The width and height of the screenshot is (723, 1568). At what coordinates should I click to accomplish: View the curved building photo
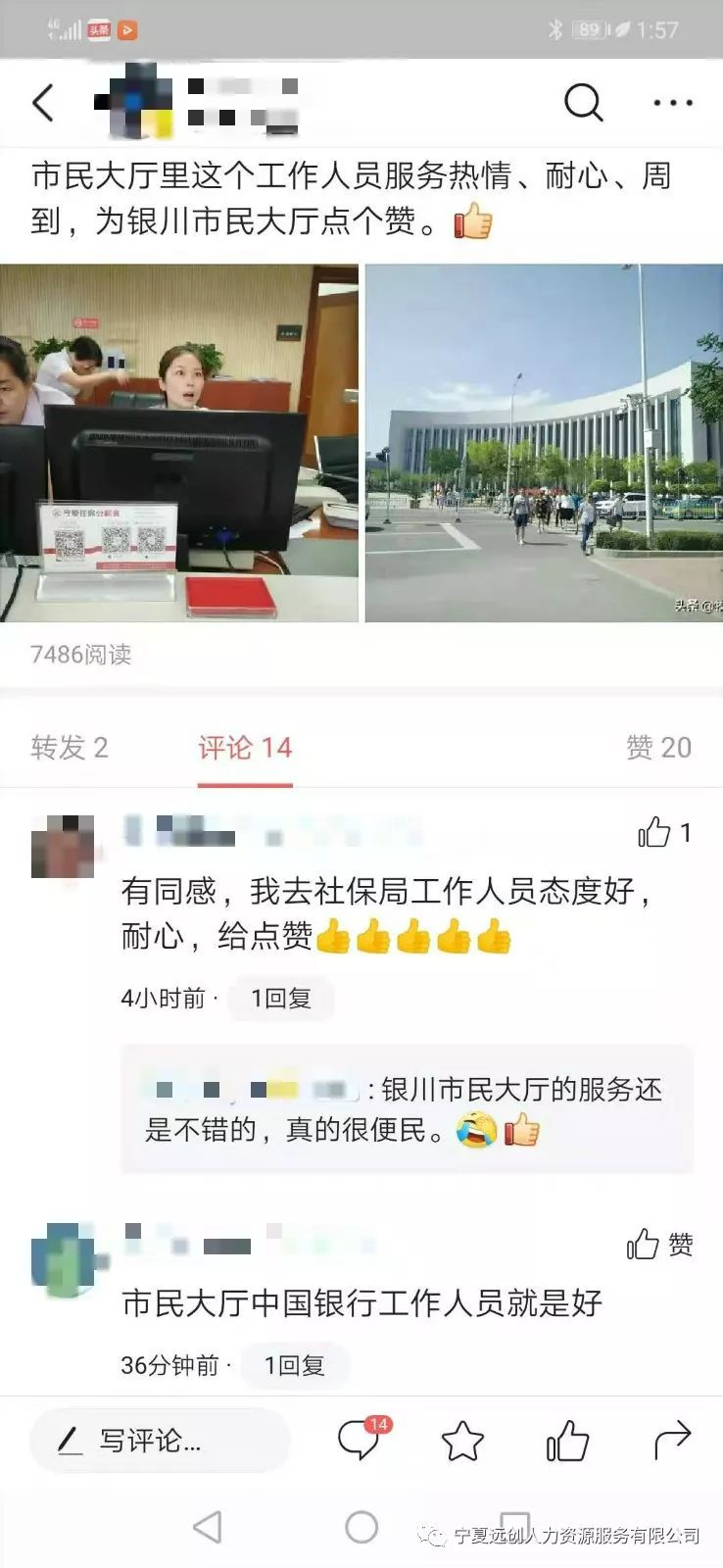(544, 443)
